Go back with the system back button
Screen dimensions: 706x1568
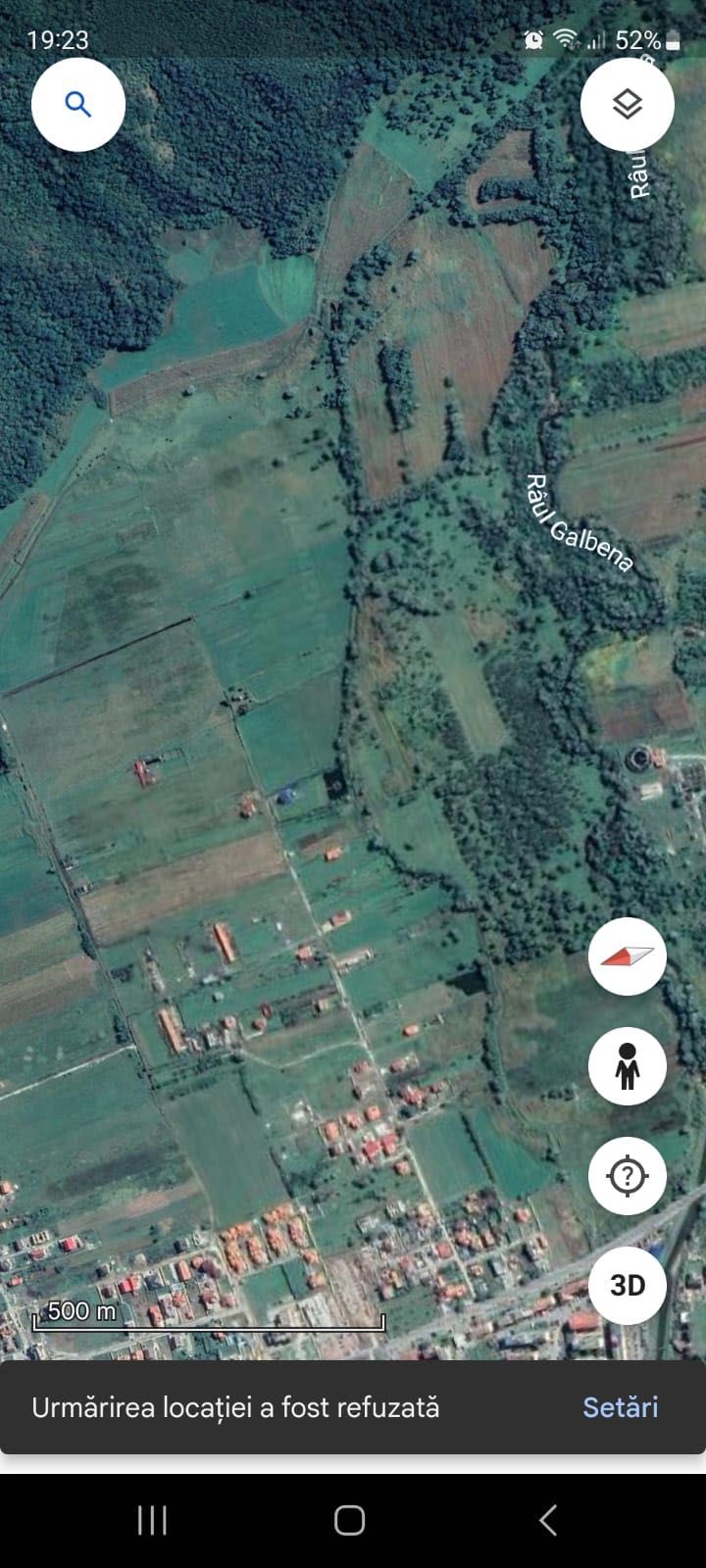pyautogui.click(x=548, y=1520)
